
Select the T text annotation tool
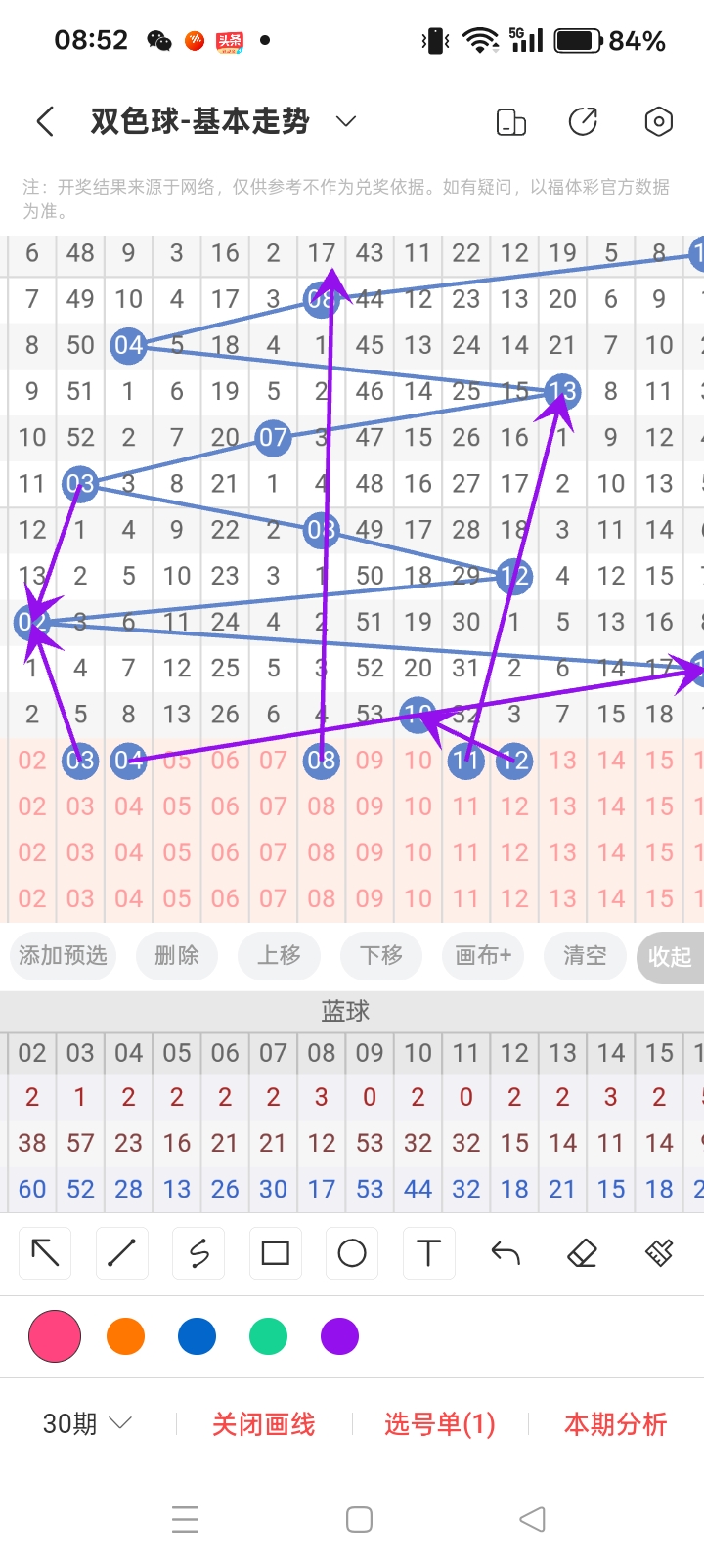[x=428, y=1252]
